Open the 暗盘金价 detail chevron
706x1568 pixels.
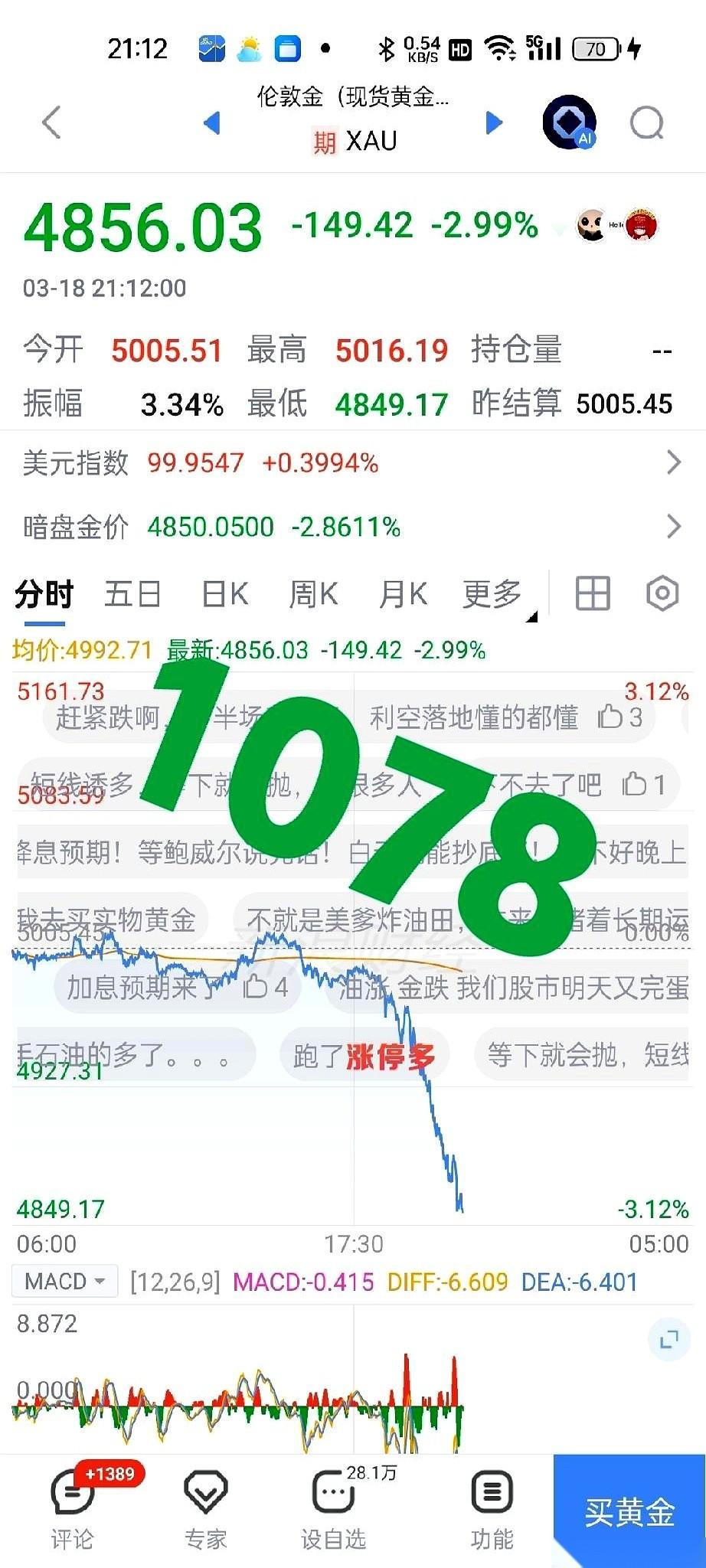point(675,527)
